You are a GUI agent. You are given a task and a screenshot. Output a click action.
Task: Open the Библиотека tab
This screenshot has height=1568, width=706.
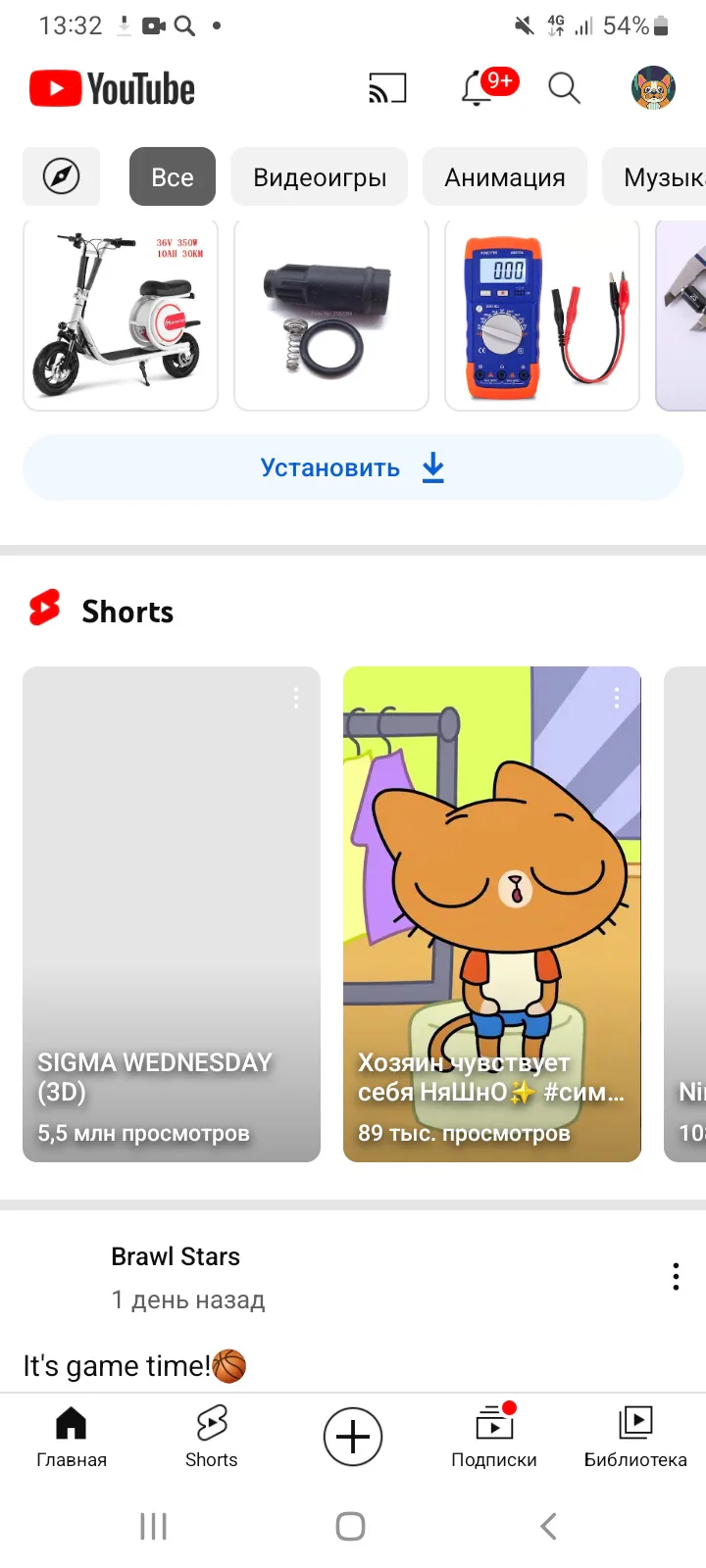point(635,1437)
